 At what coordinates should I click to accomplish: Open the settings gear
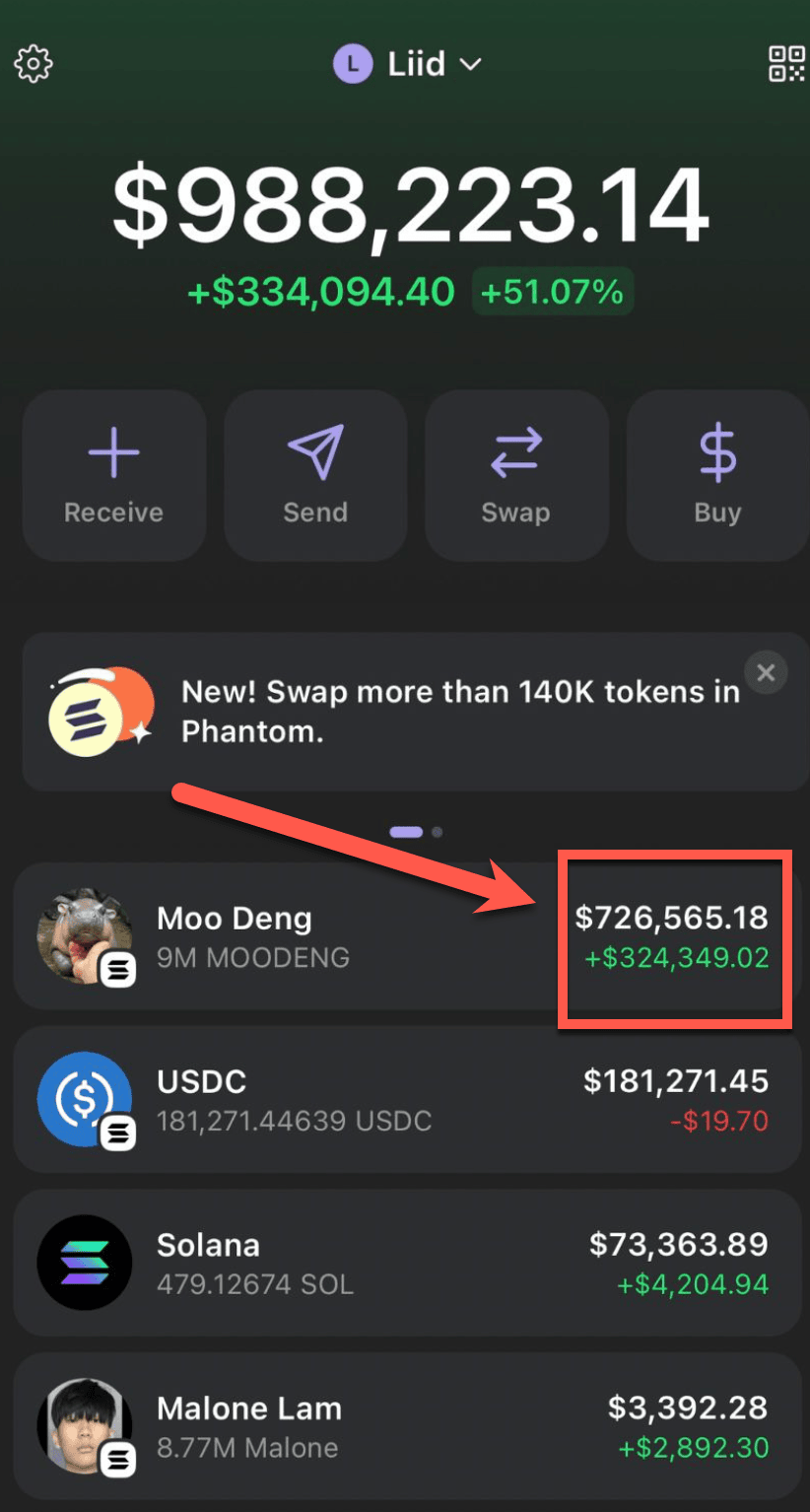[x=34, y=64]
